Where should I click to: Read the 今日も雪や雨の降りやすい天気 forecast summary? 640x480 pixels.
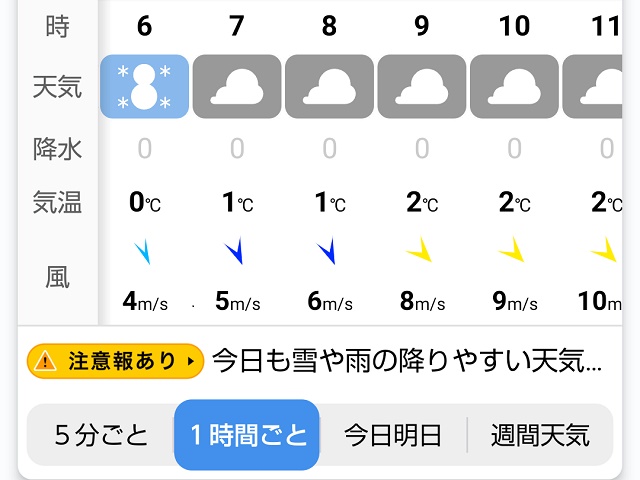coord(408,361)
